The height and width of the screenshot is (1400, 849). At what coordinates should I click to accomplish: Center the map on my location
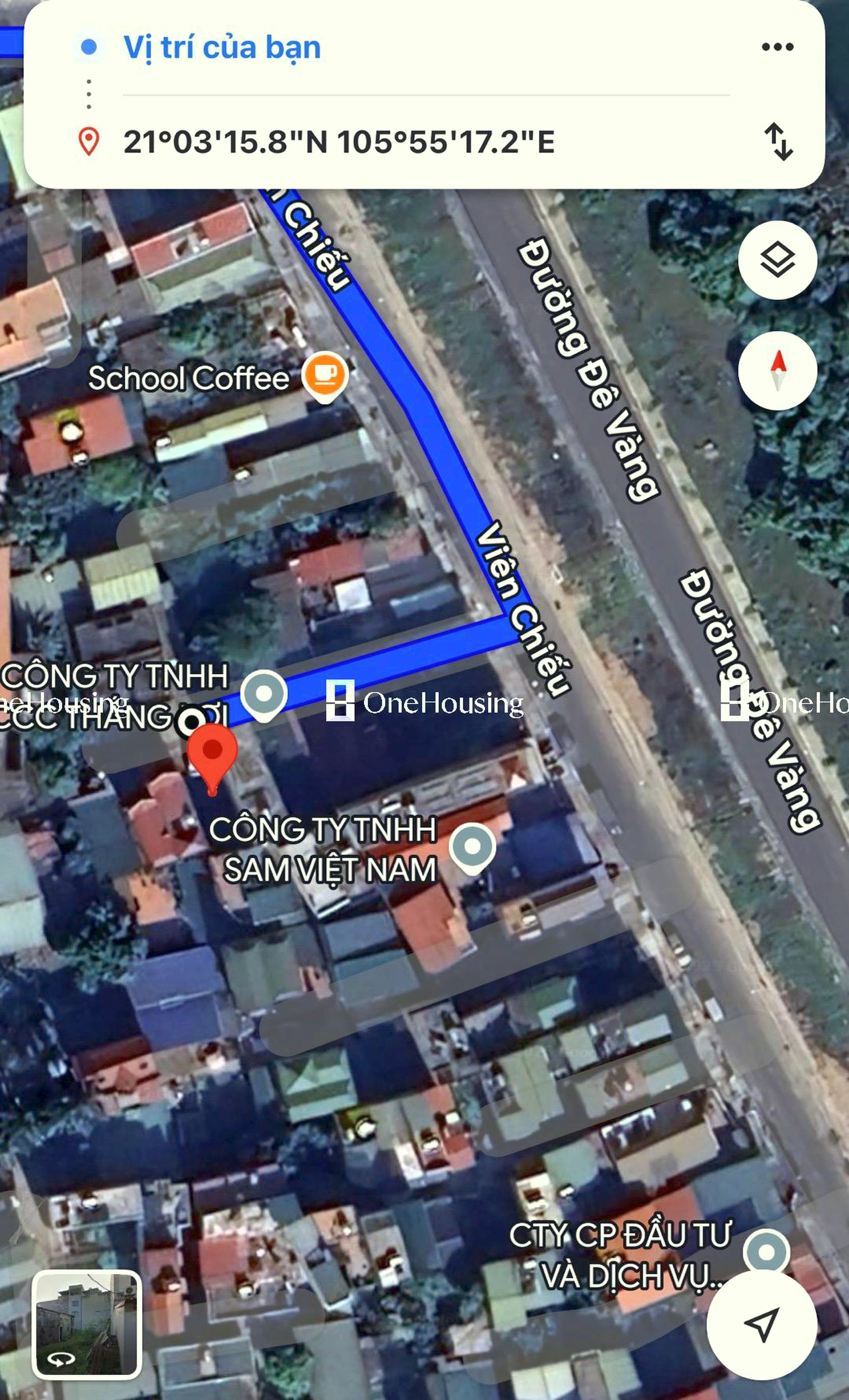761,1324
